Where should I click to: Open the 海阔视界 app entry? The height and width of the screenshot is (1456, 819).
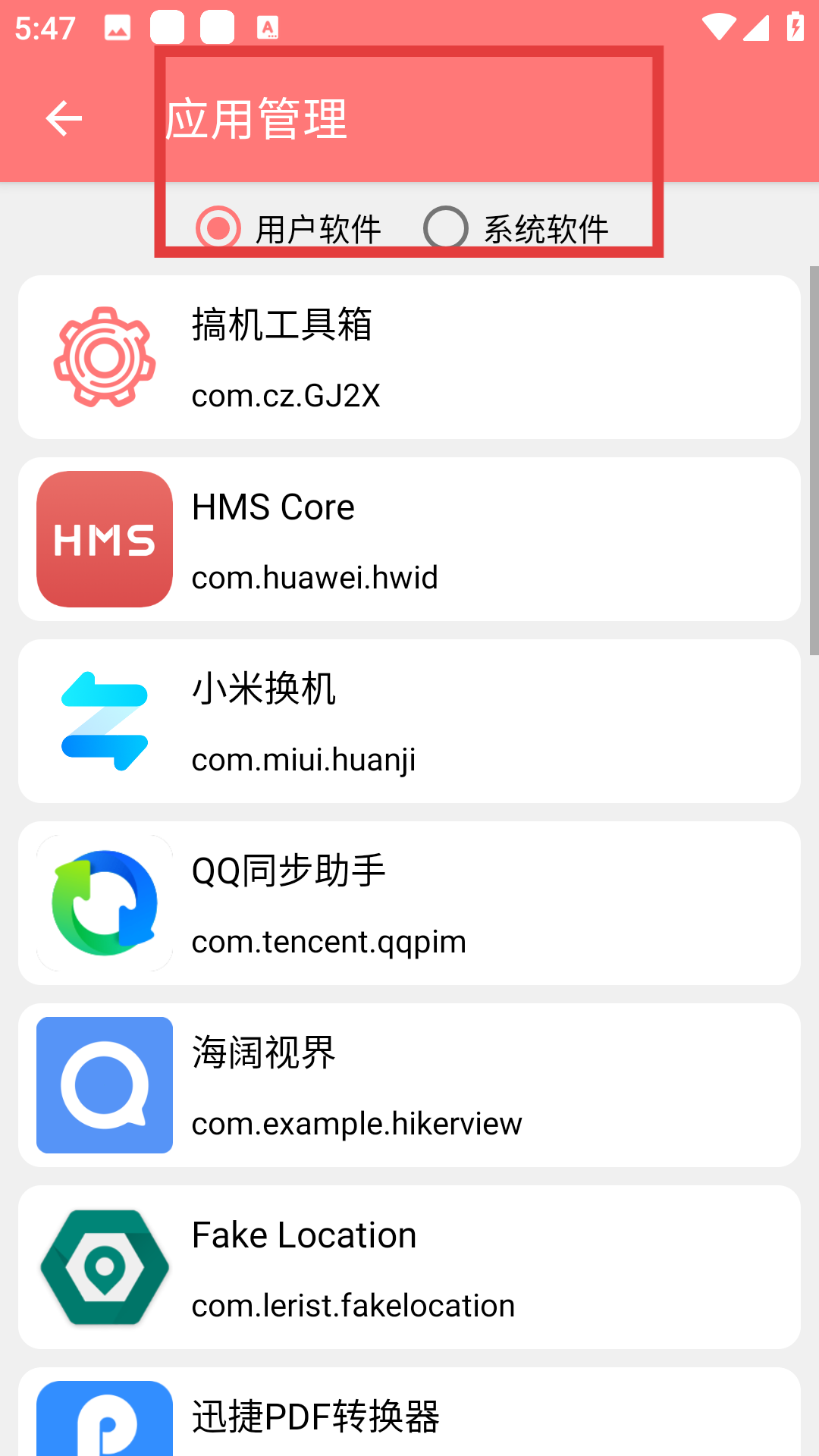click(409, 1085)
